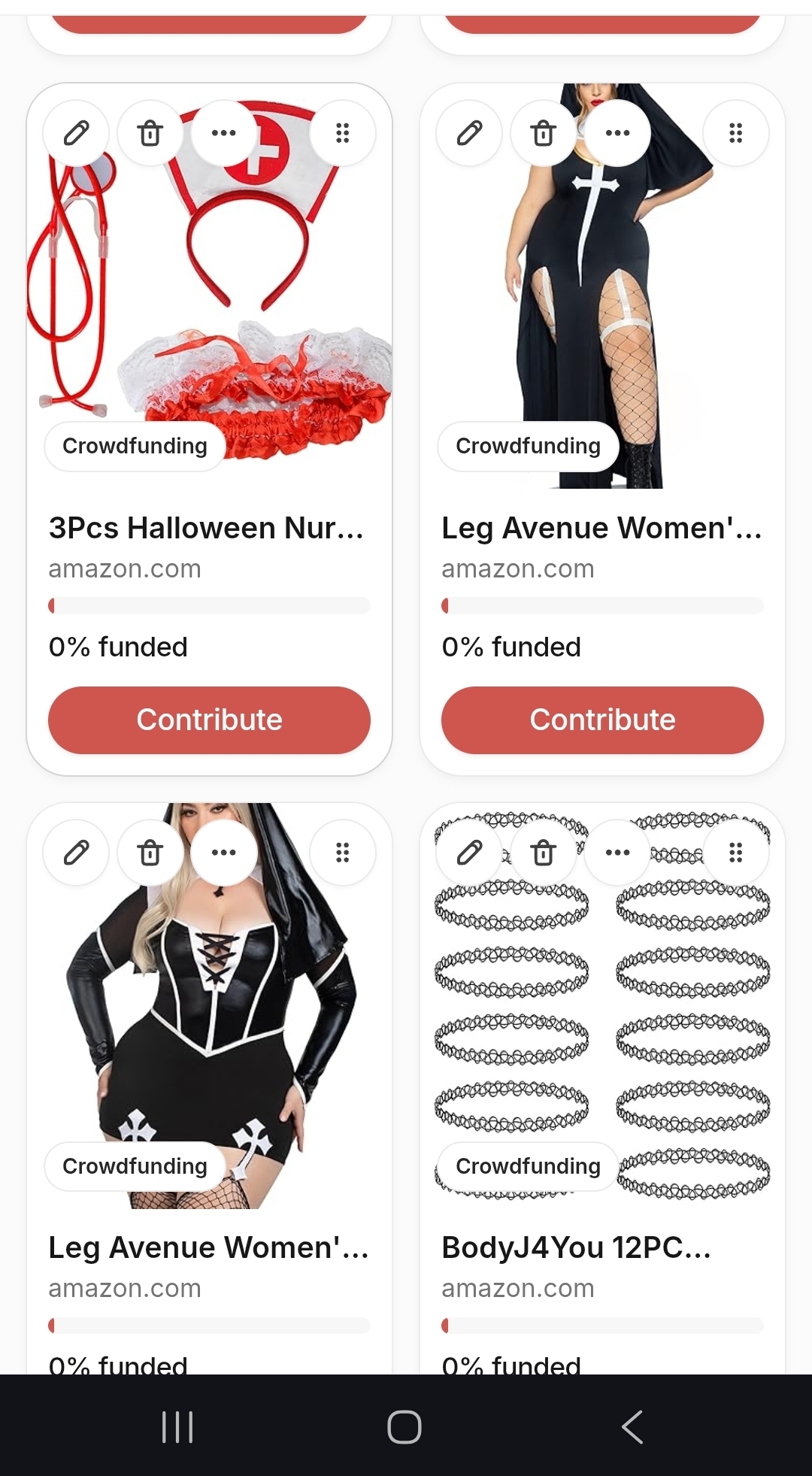Viewport: 812px width, 1476px height.
Task: Open more options on BodyJ4You 12PC card
Action: [617, 853]
